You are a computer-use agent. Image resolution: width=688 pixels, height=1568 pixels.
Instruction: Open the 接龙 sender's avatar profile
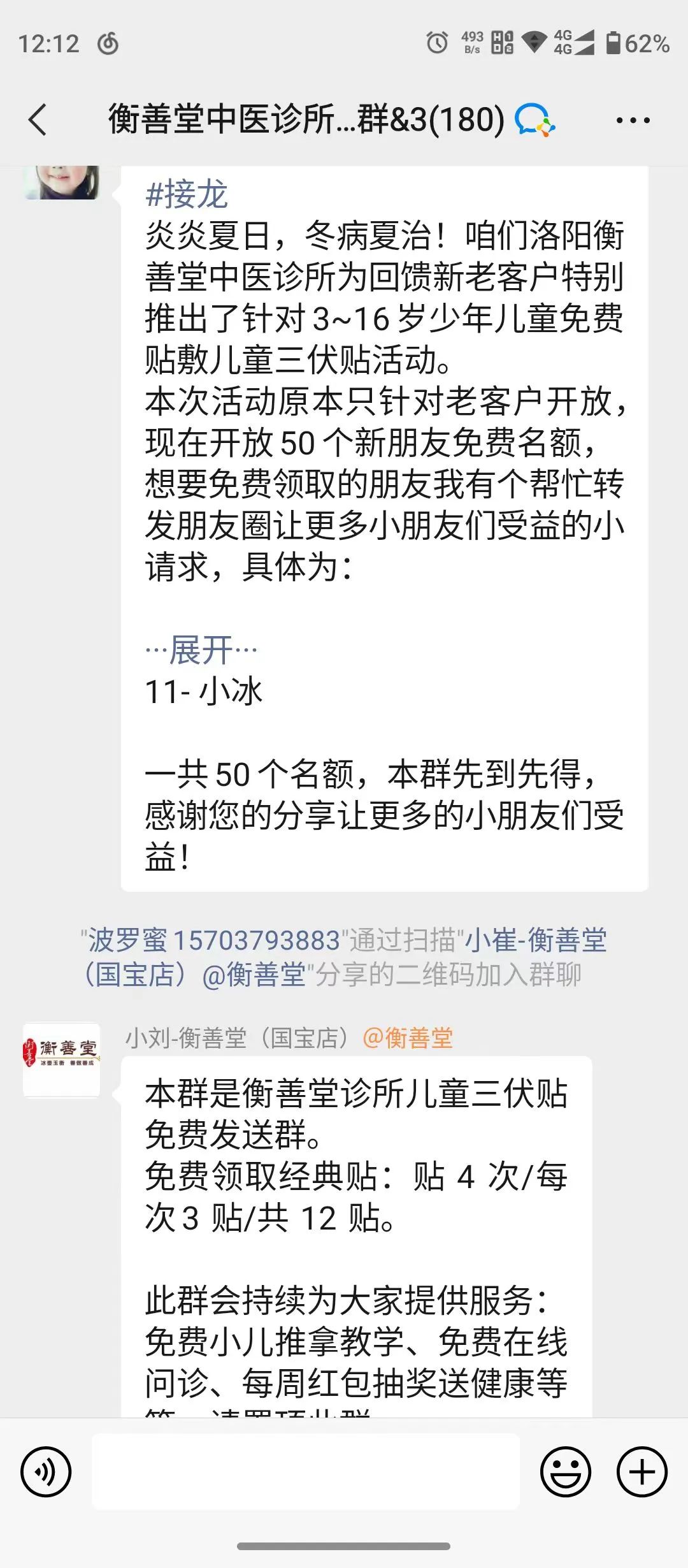pyautogui.click(x=61, y=182)
